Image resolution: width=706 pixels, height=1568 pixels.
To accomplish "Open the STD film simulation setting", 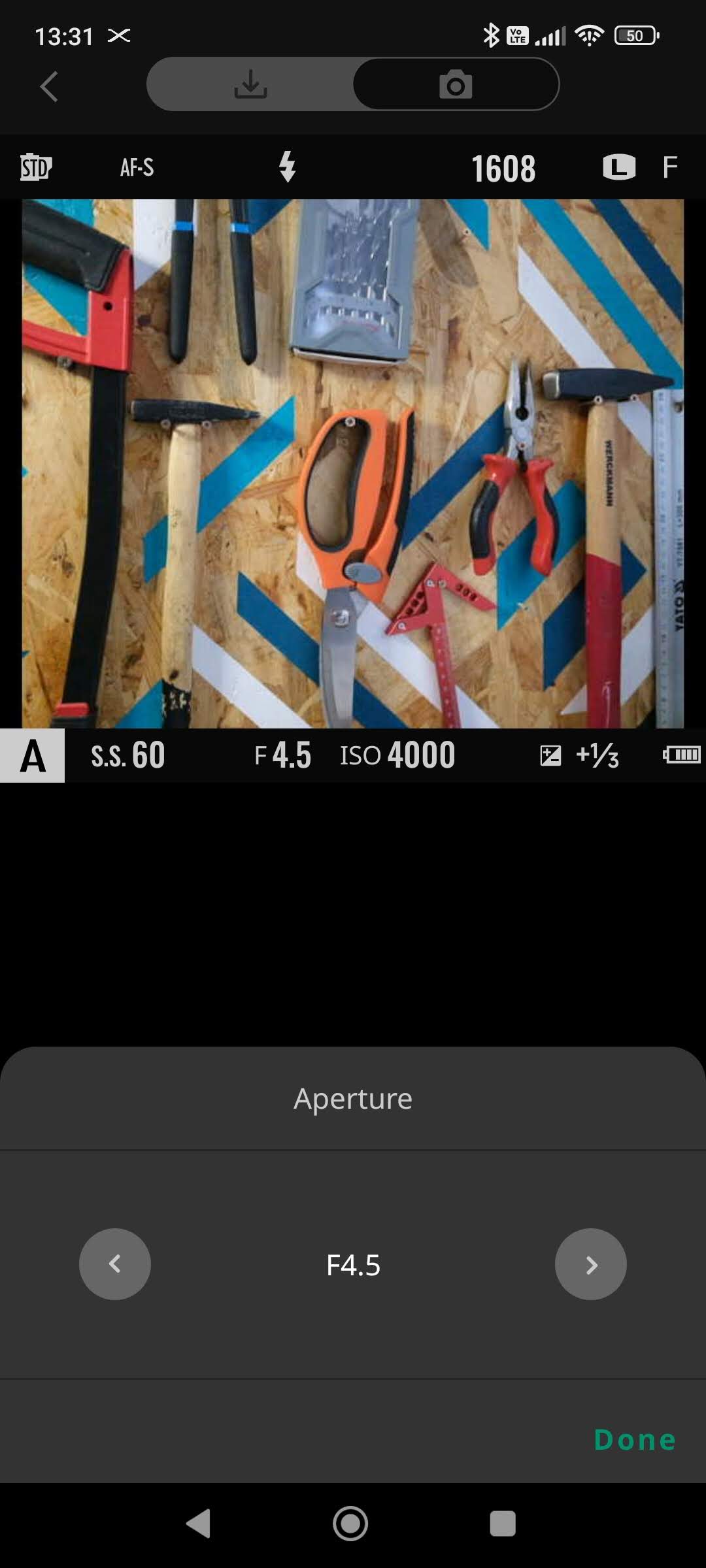I will pyautogui.click(x=36, y=167).
